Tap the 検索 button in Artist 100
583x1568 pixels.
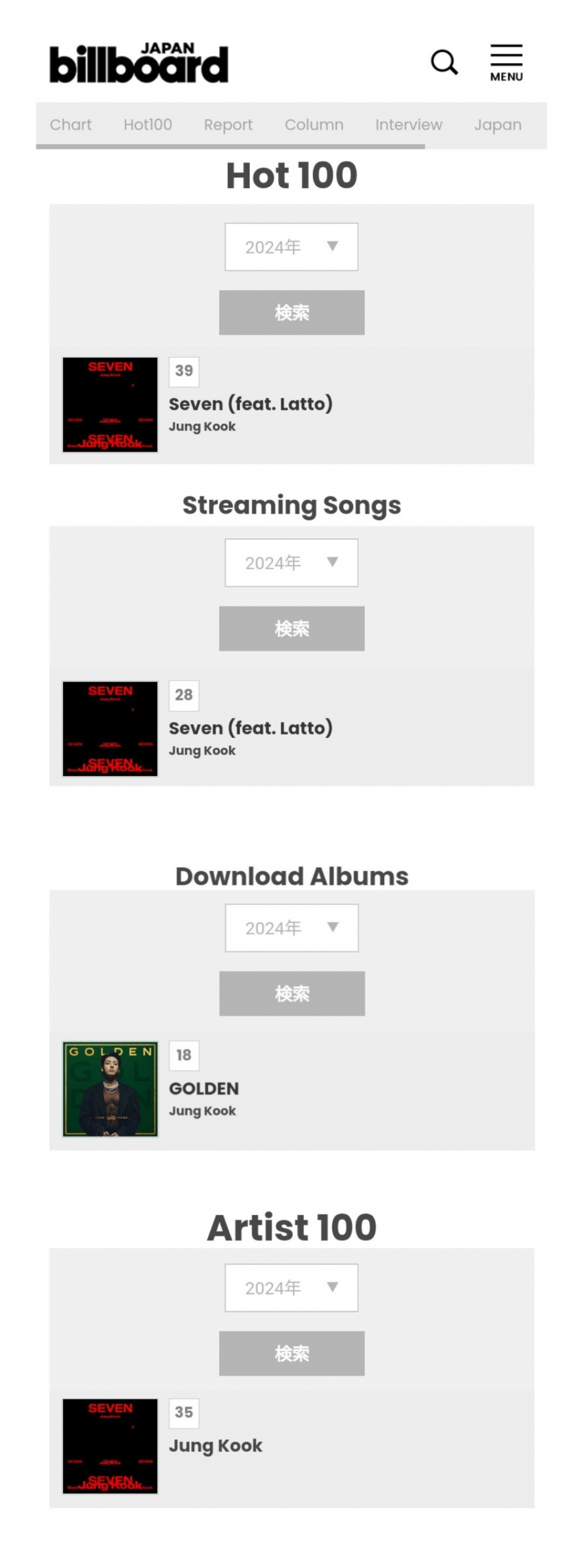click(x=292, y=1353)
